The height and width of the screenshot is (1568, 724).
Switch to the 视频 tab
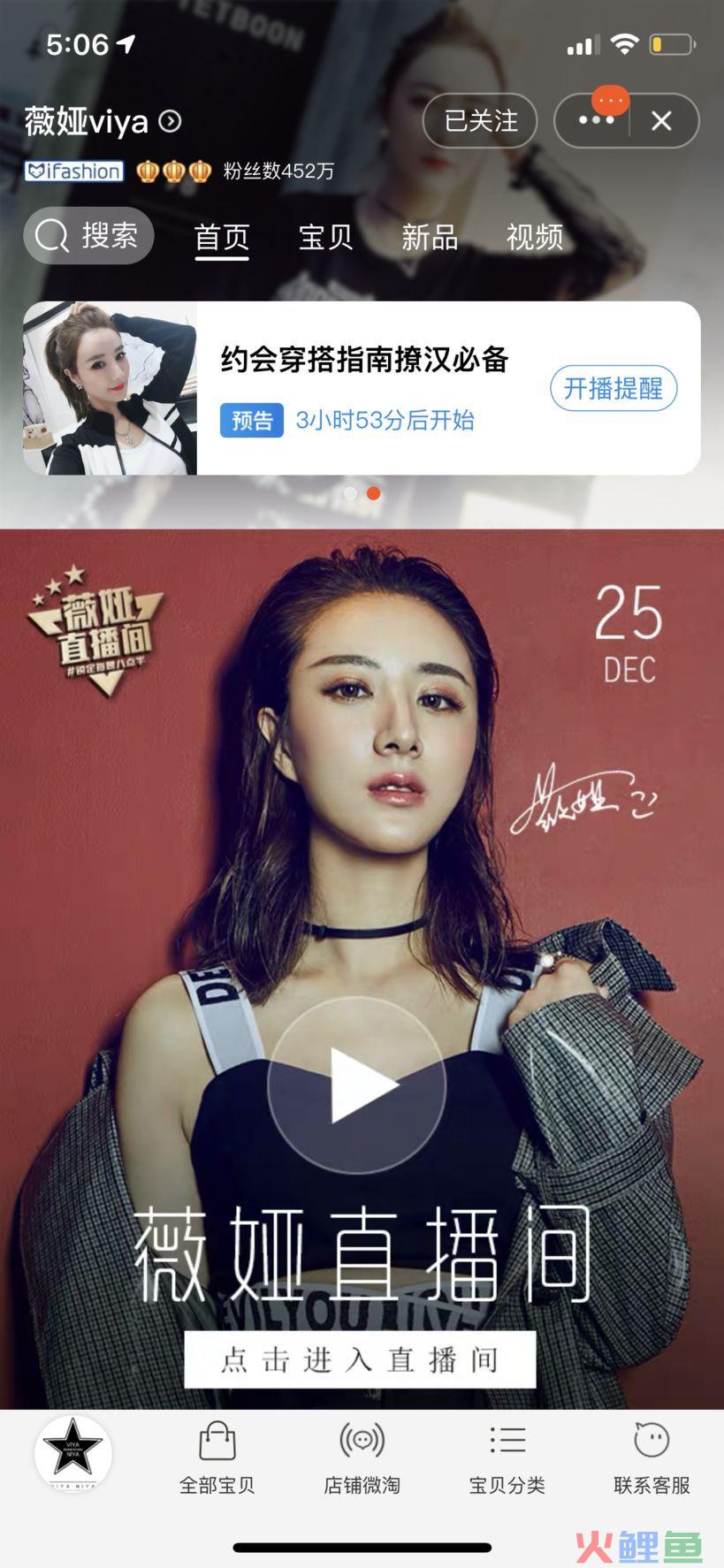534,237
